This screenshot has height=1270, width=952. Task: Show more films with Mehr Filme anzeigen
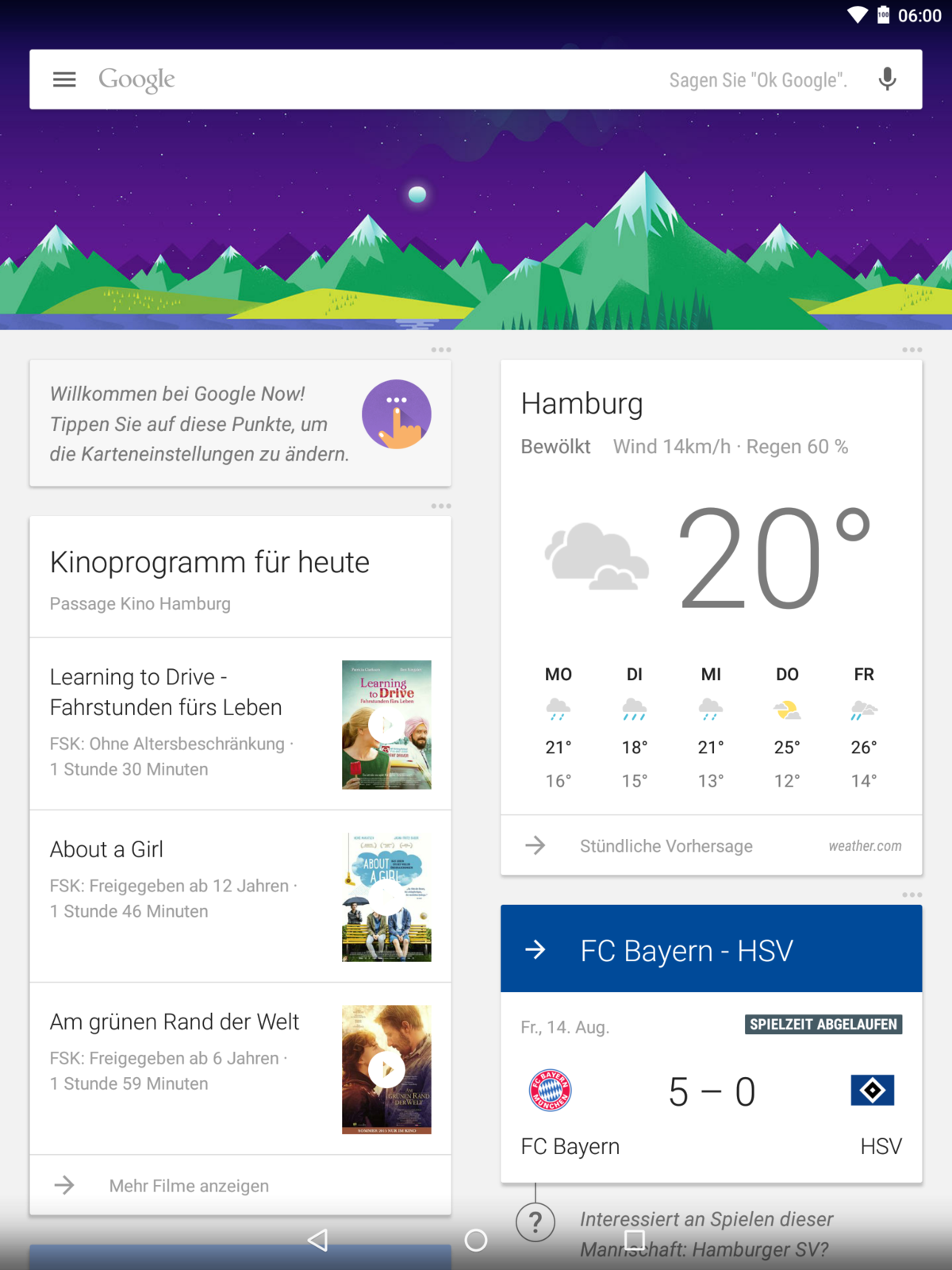pyautogui.click(x=189, y=1185)
